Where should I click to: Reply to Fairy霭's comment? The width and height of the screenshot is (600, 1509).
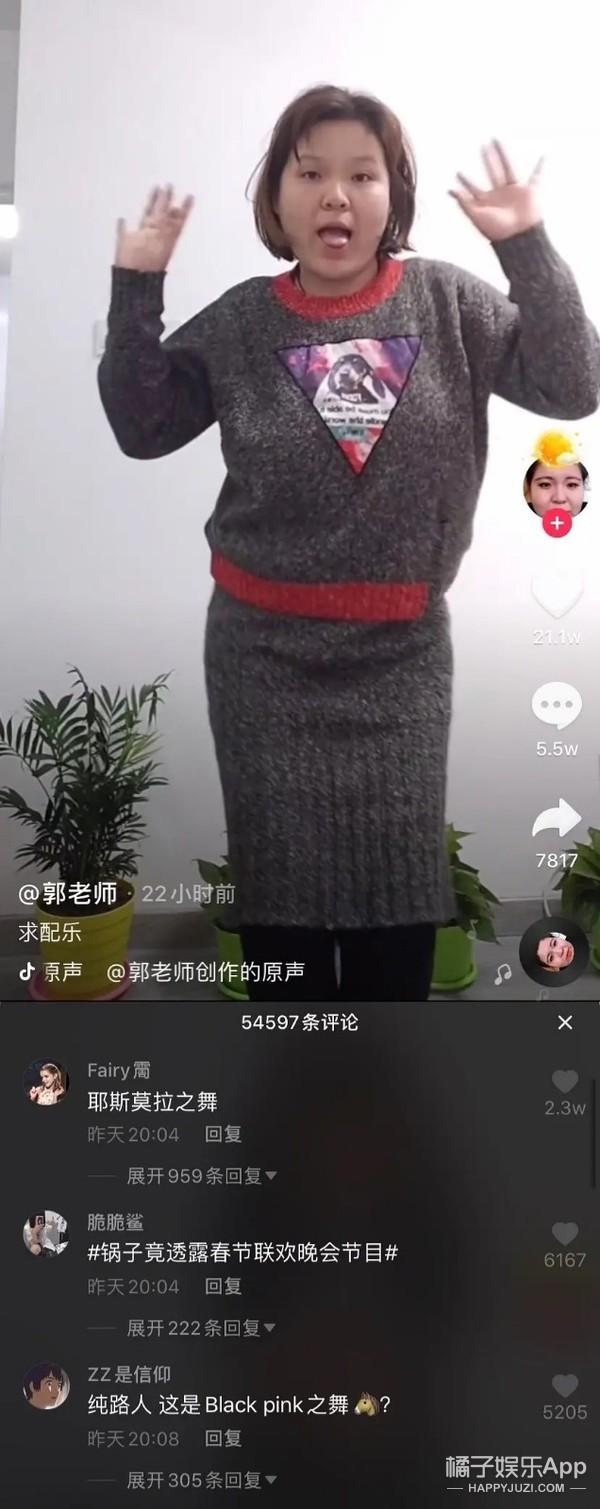coord(223,1134)
